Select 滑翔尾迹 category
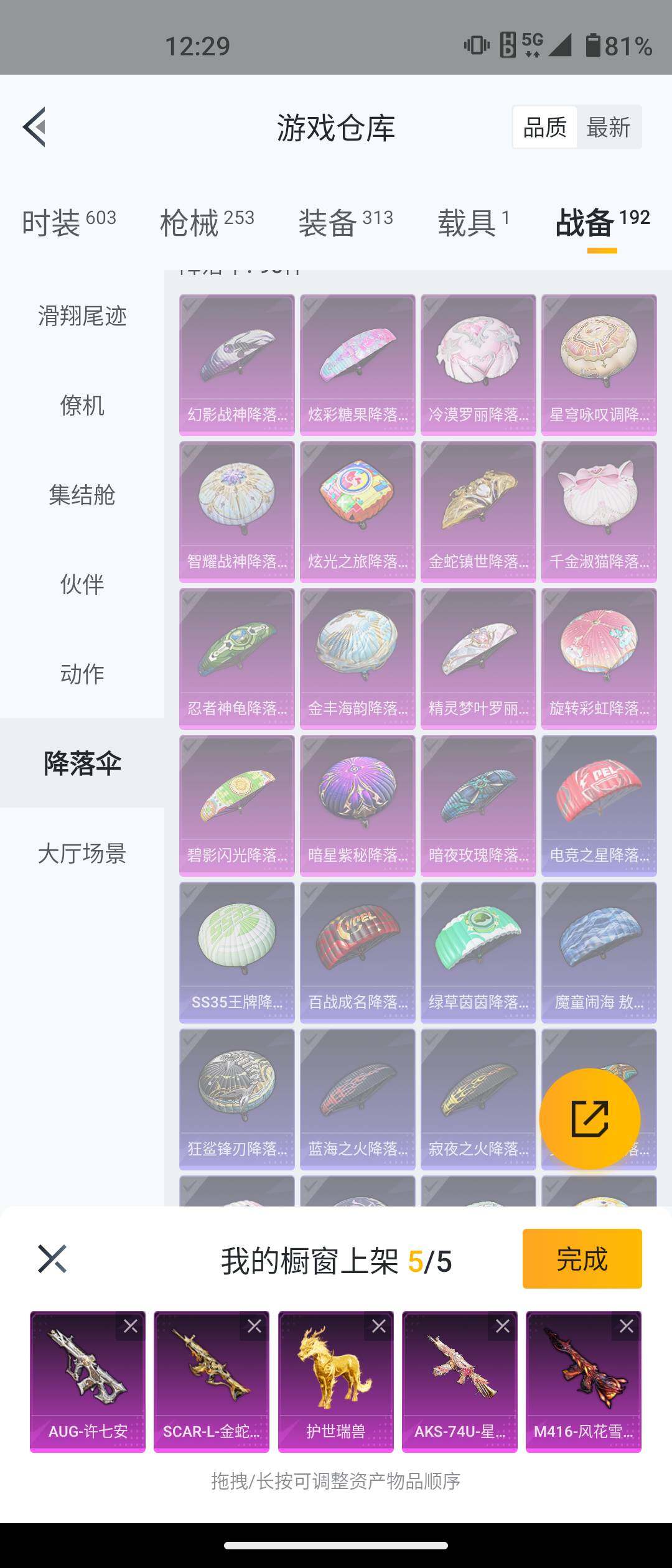 pos(82,316)
